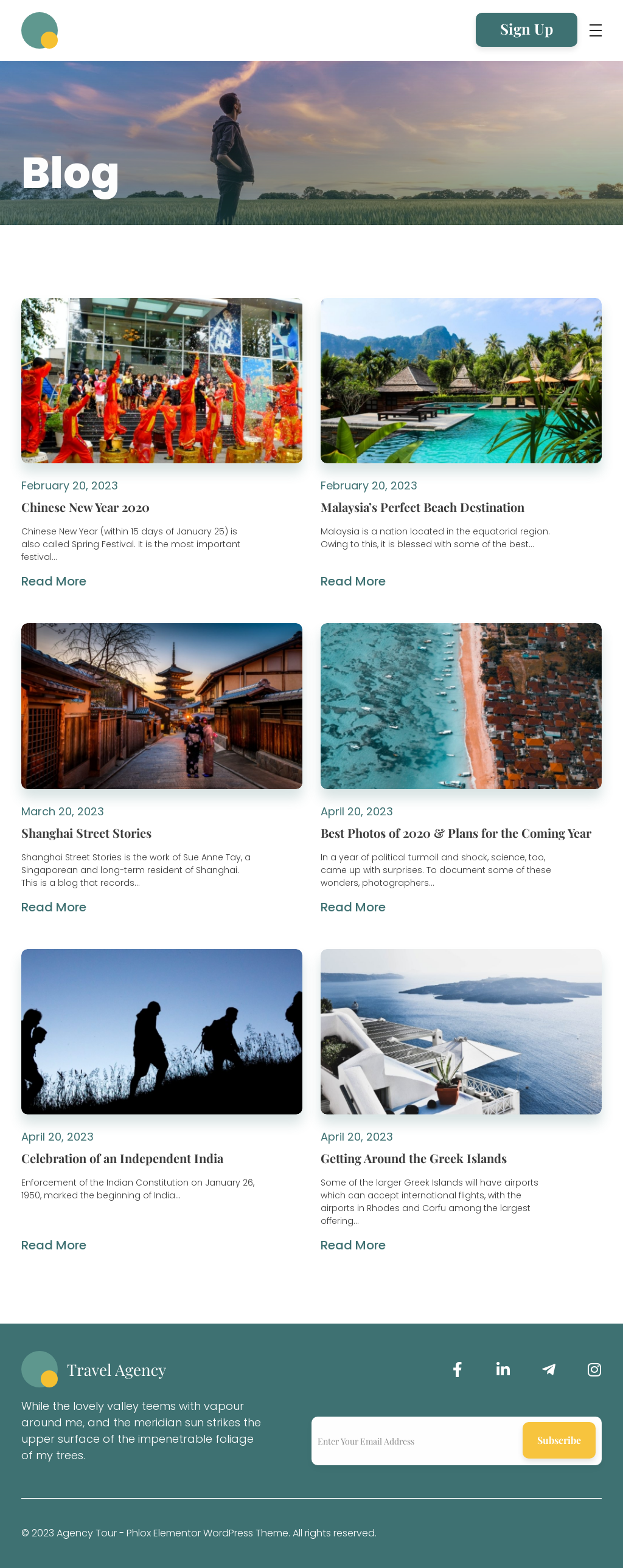The image size is (623, 1568).
Task: Read more on Celebration of an Independent India
Action: (x=54, y=1245)
